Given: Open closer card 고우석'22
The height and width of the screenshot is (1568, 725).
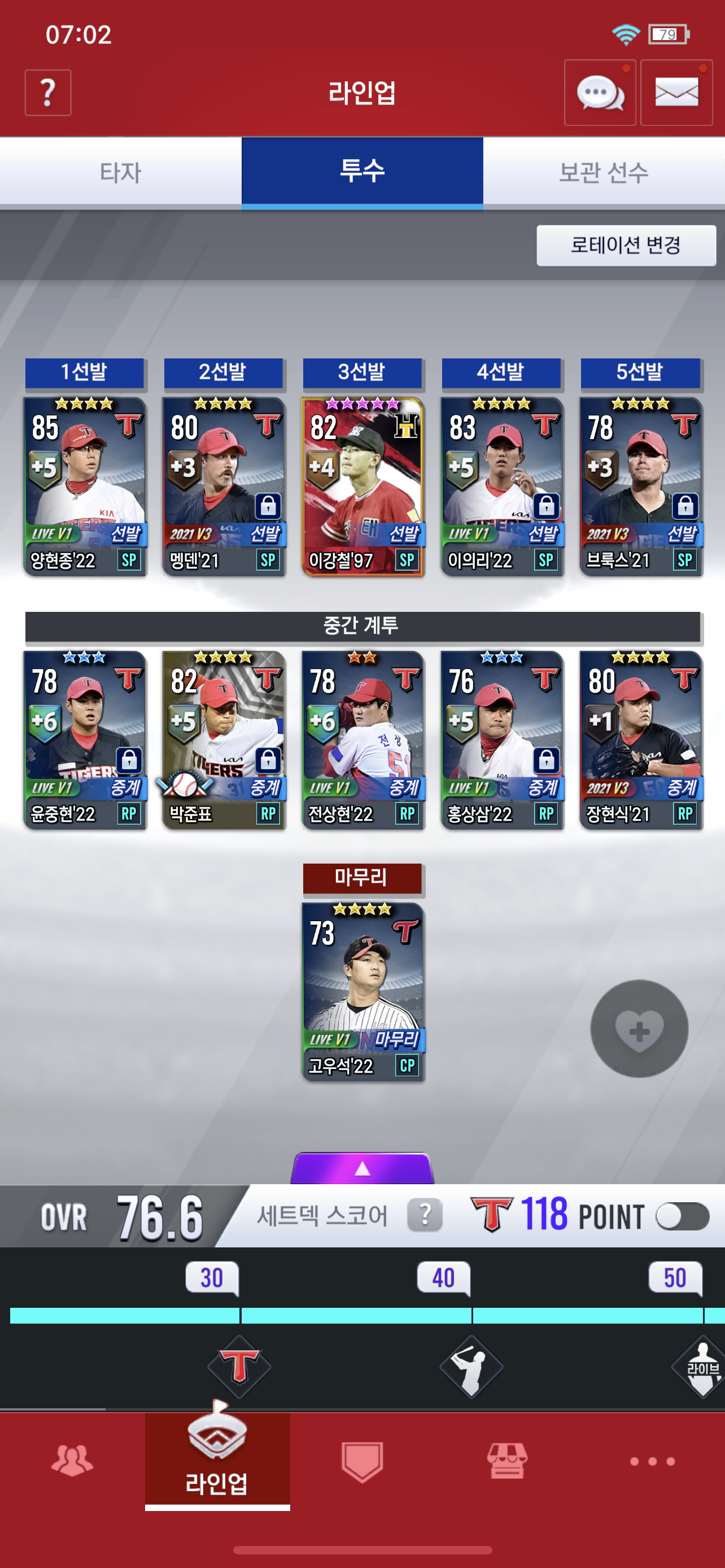Looking at the screenshot, I should pyautogui.click(x=363, y=992).
